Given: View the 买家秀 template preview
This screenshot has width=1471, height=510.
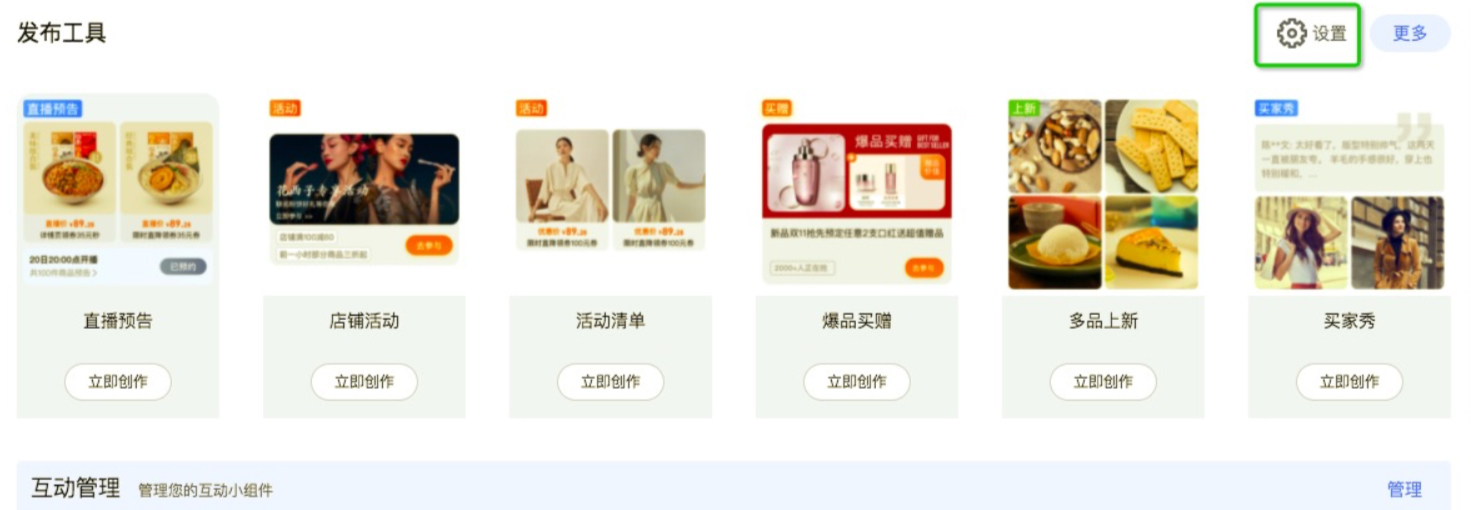Looking at the screenshot, I should coord(1349,194).
